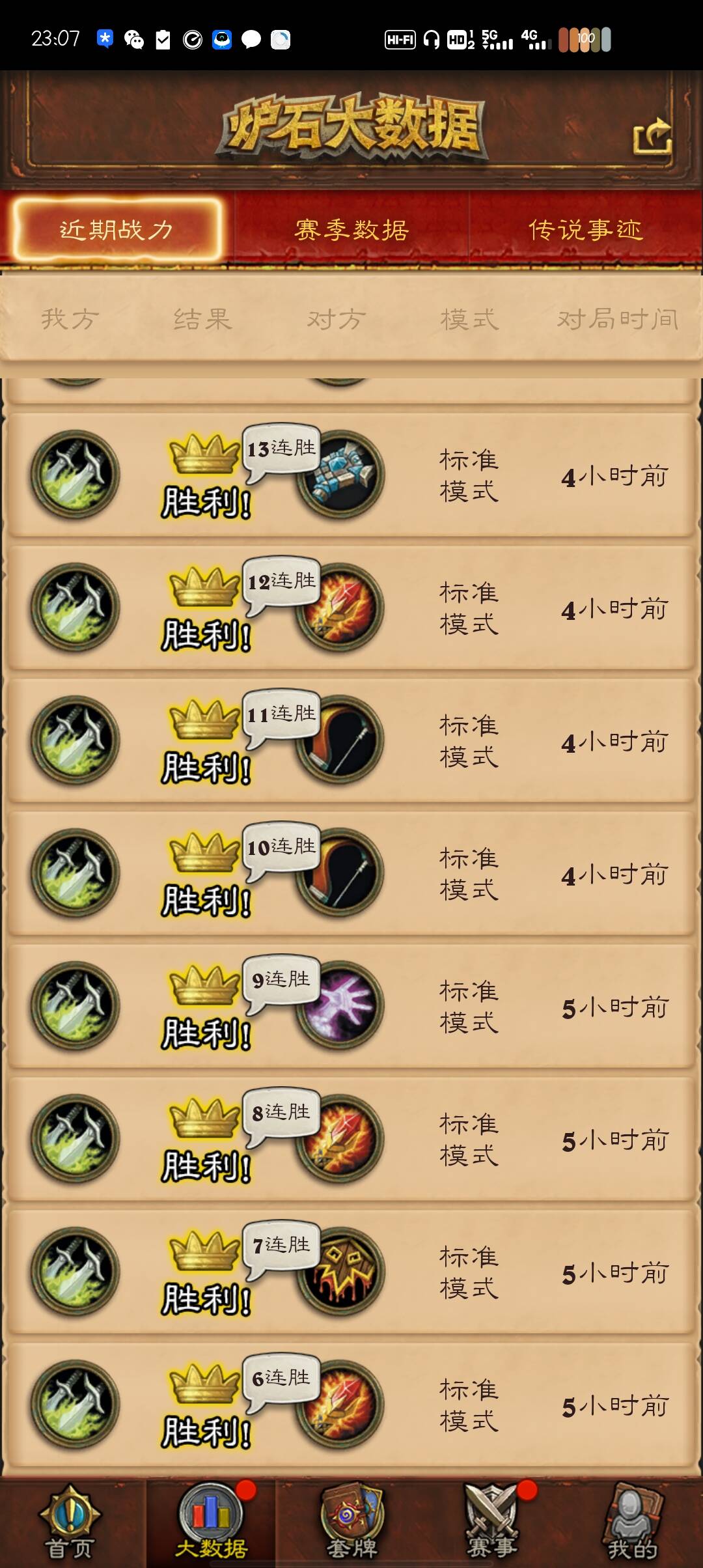This screenshot has height=1568, width=703.
Task: Open the 10连胜 match record
Action: pyautogui.click(x=351, y=874)
